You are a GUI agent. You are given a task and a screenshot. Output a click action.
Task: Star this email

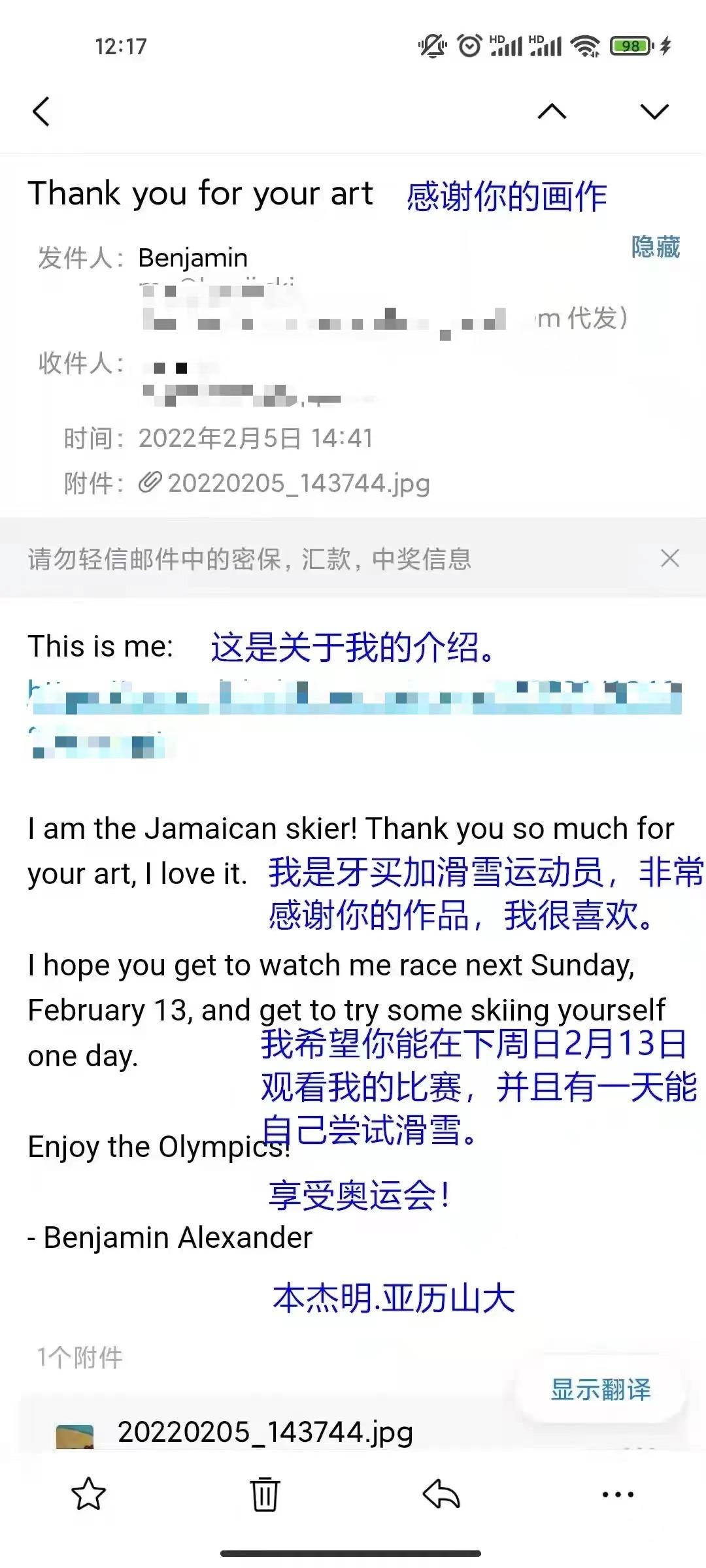pyautogui.click(x=88, y=1494)
